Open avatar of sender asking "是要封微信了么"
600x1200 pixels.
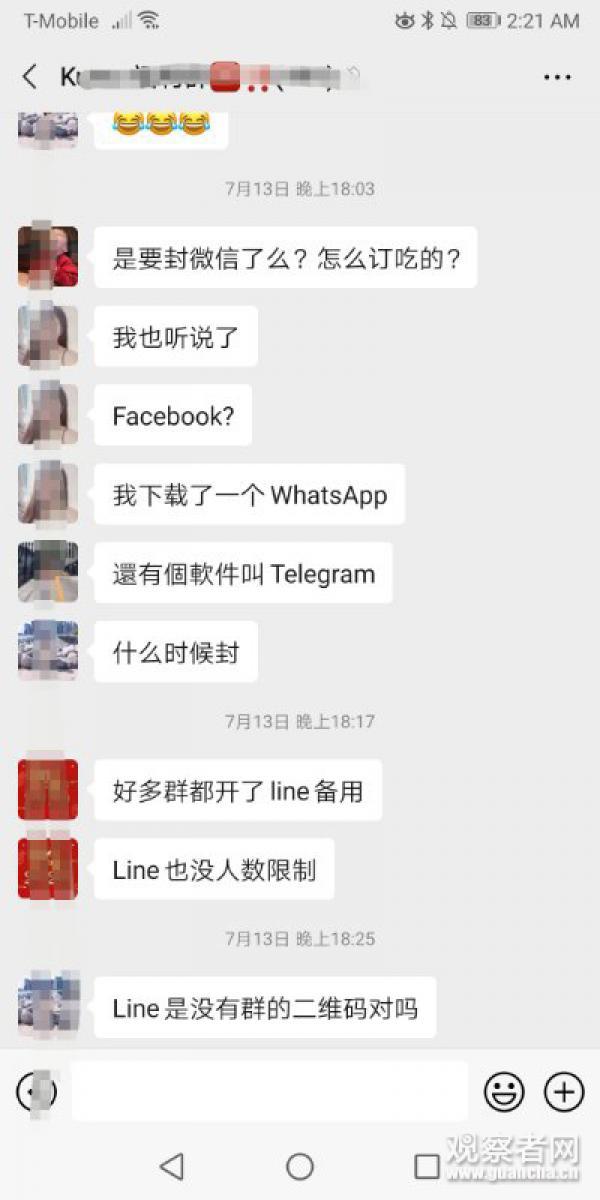tap(48, 257)
